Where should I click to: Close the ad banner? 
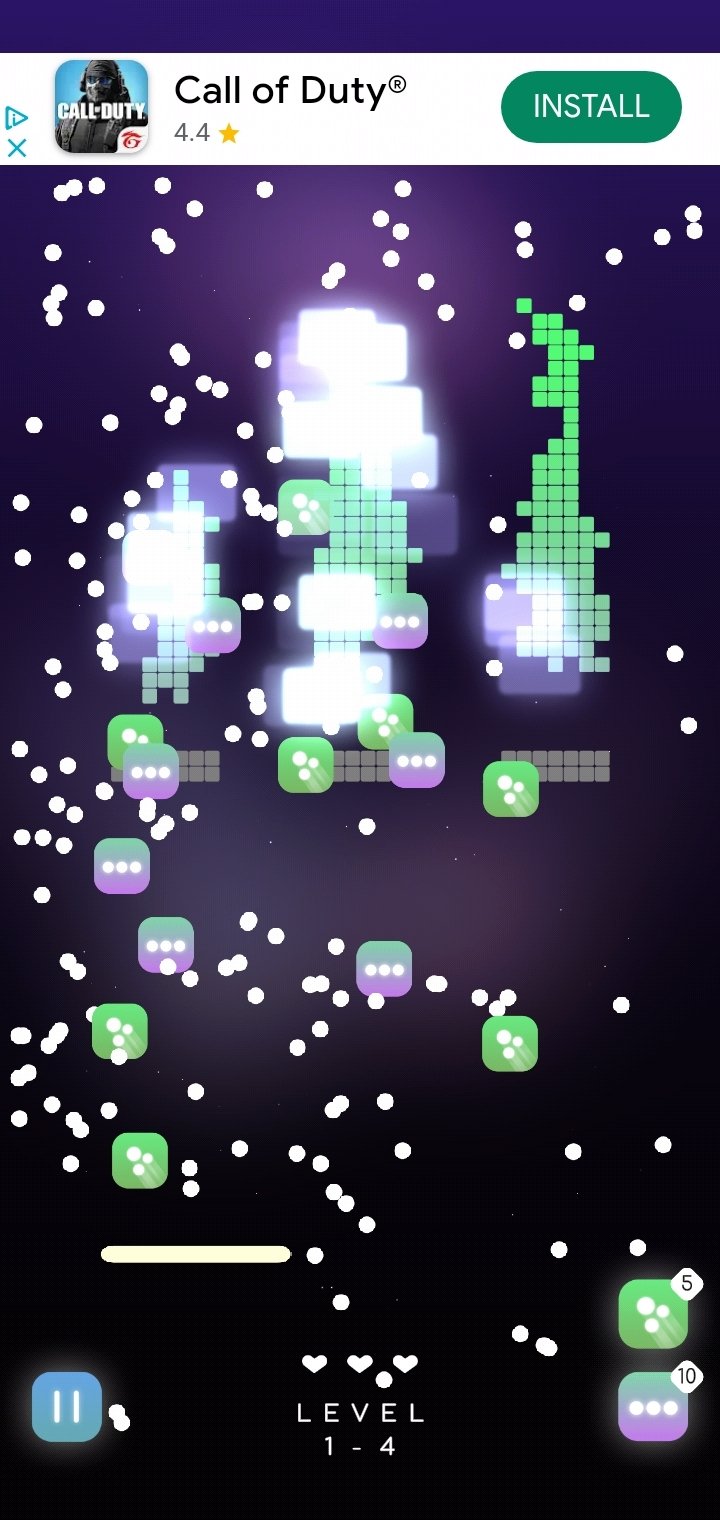16,148
